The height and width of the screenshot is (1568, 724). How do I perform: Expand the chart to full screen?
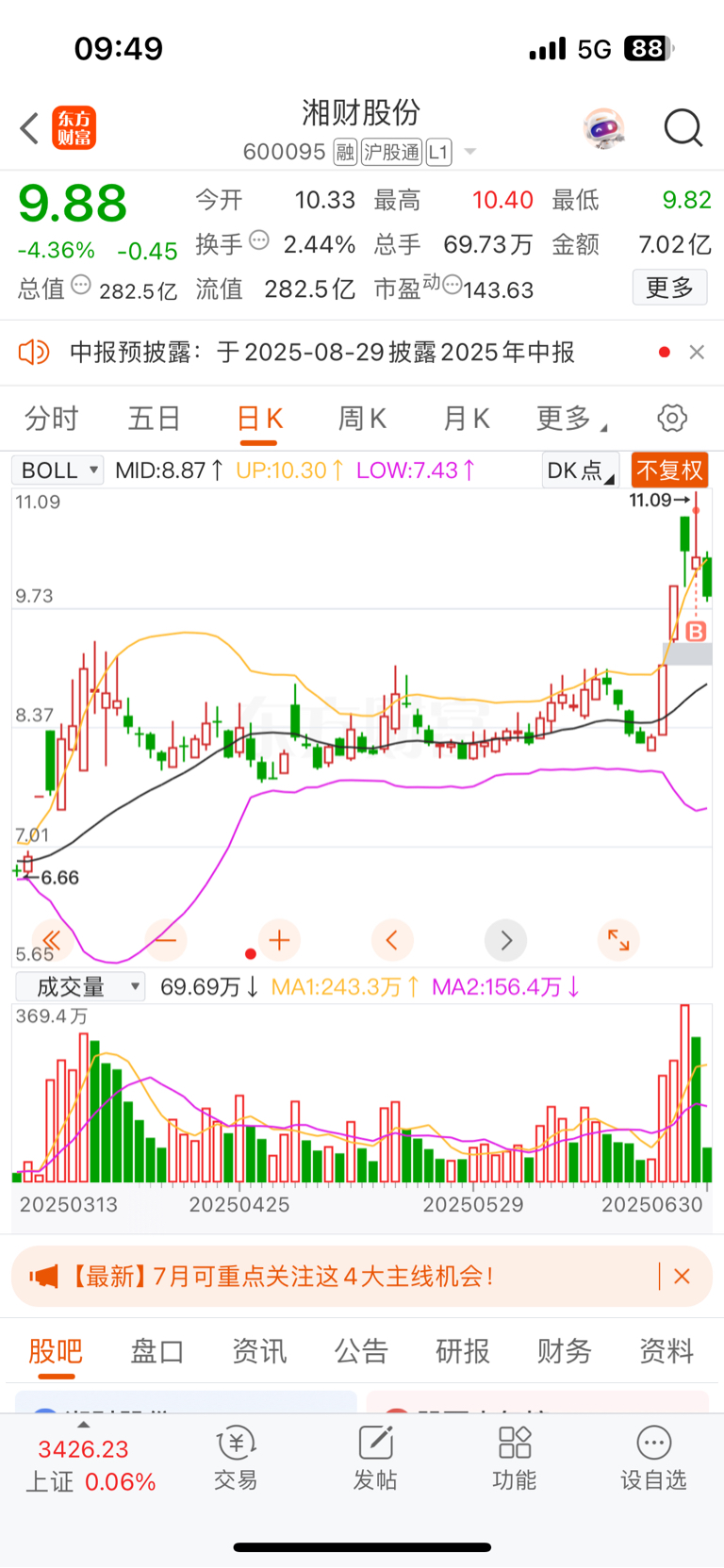(619, 940)
